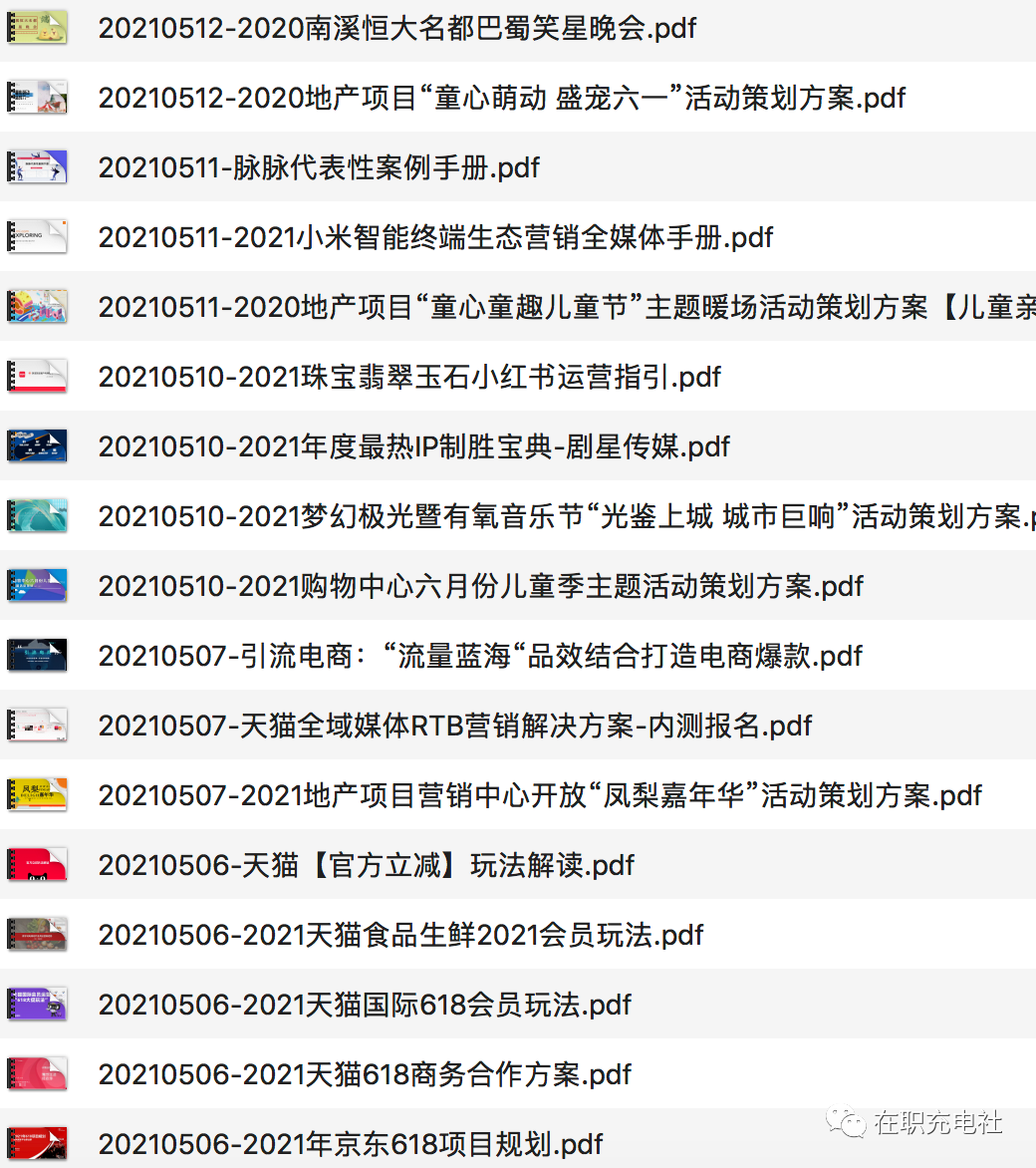Open the 珠宝翡翠玉石小红书运营指引 PDF
The width and height of the screenshot is (1036, 1168).
tap(409, 377)
